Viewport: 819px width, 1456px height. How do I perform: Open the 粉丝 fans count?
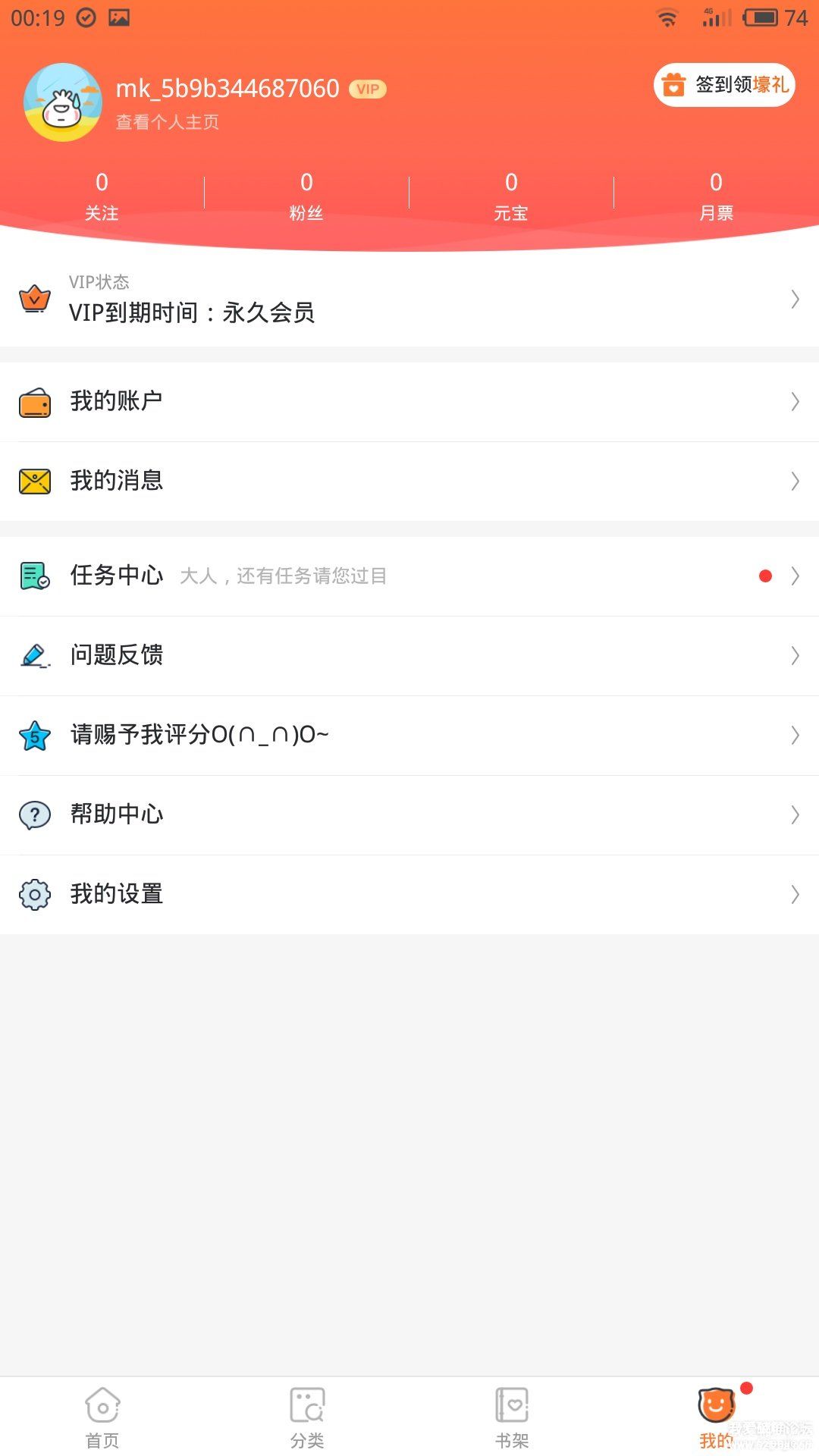[306, 195]
